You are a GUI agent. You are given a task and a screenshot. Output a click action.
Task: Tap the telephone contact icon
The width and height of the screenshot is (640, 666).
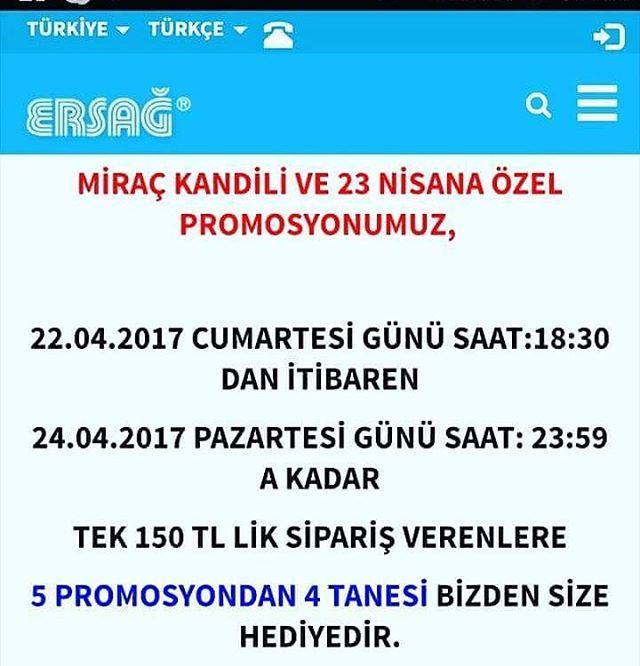(279, 35)
